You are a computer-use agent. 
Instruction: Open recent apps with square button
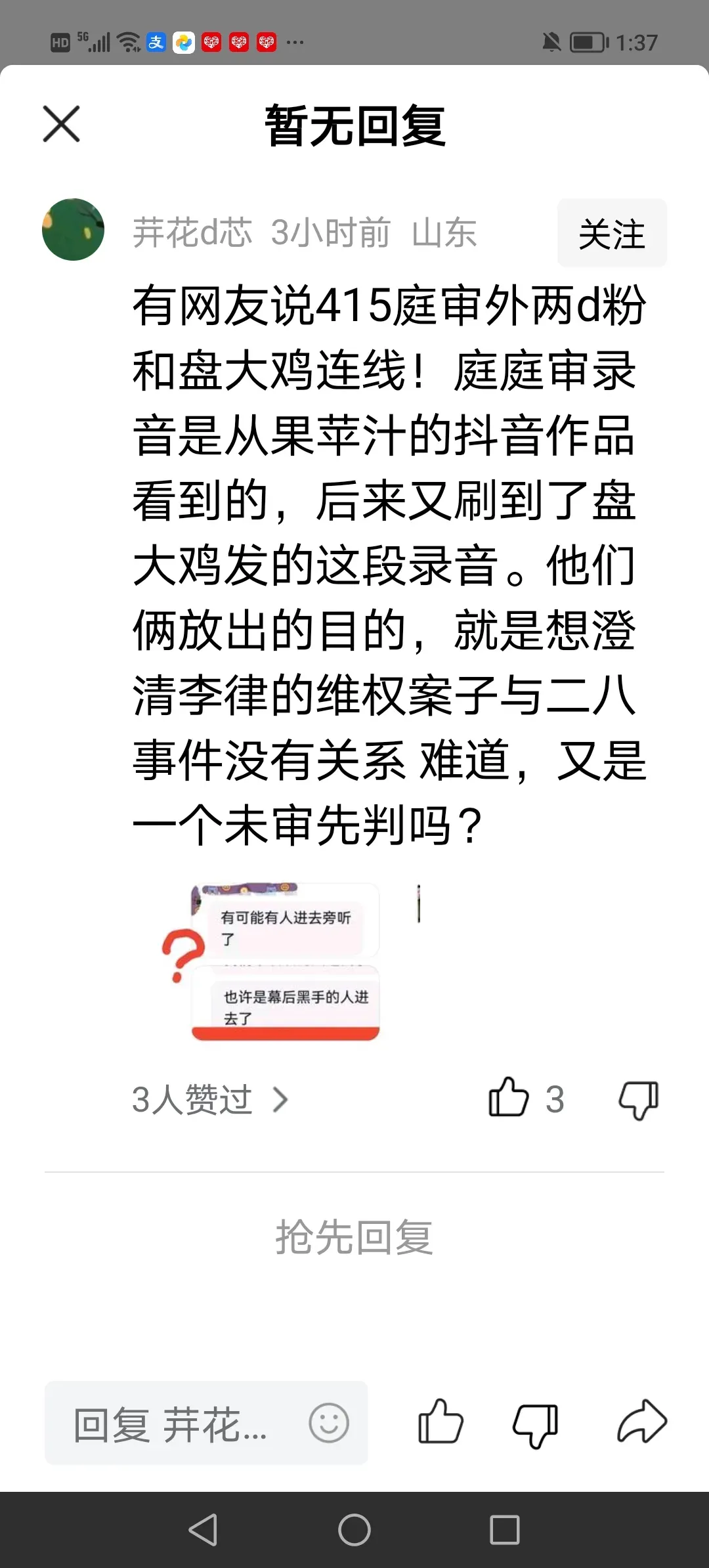[x=504, y=1530]
